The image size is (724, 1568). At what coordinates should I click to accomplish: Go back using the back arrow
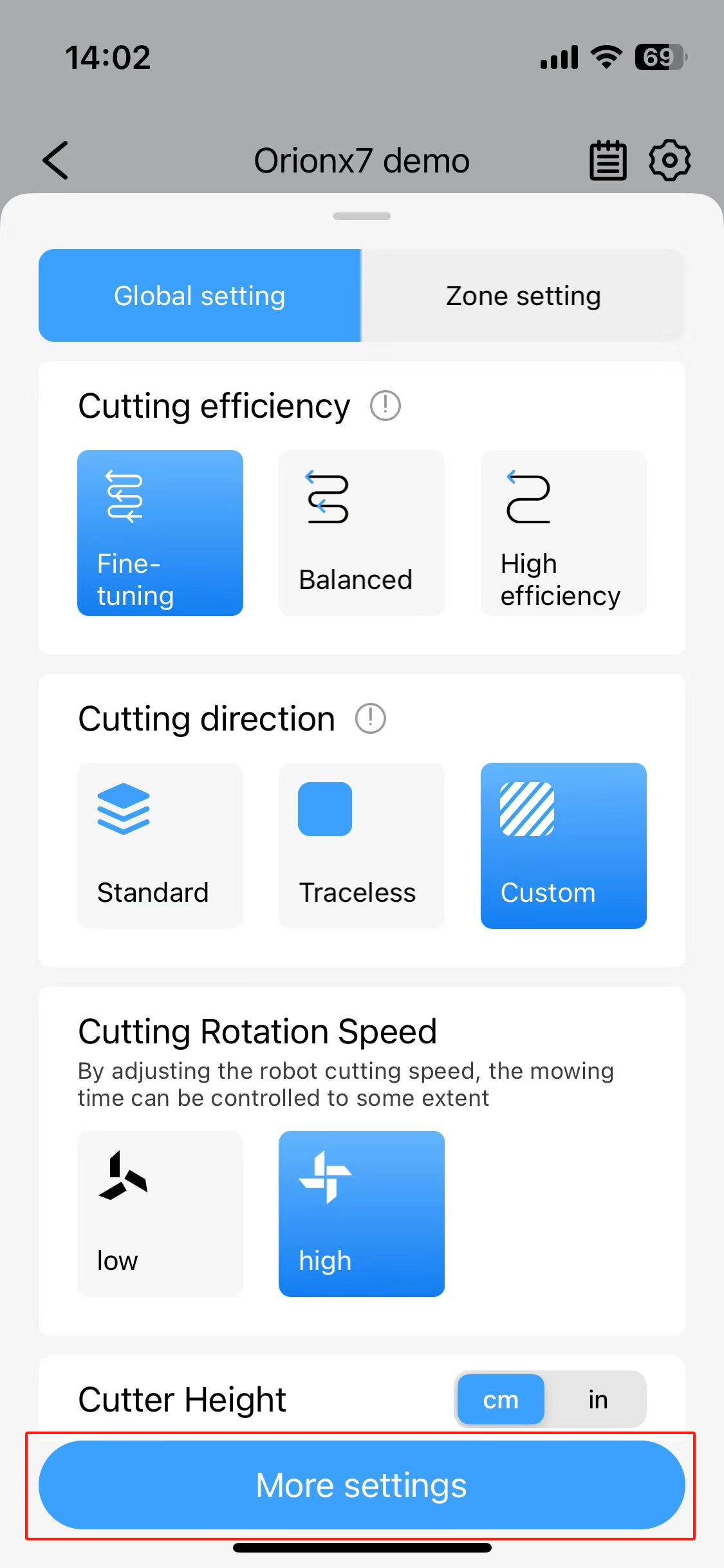pyautogui.click(x=55, y=160)
